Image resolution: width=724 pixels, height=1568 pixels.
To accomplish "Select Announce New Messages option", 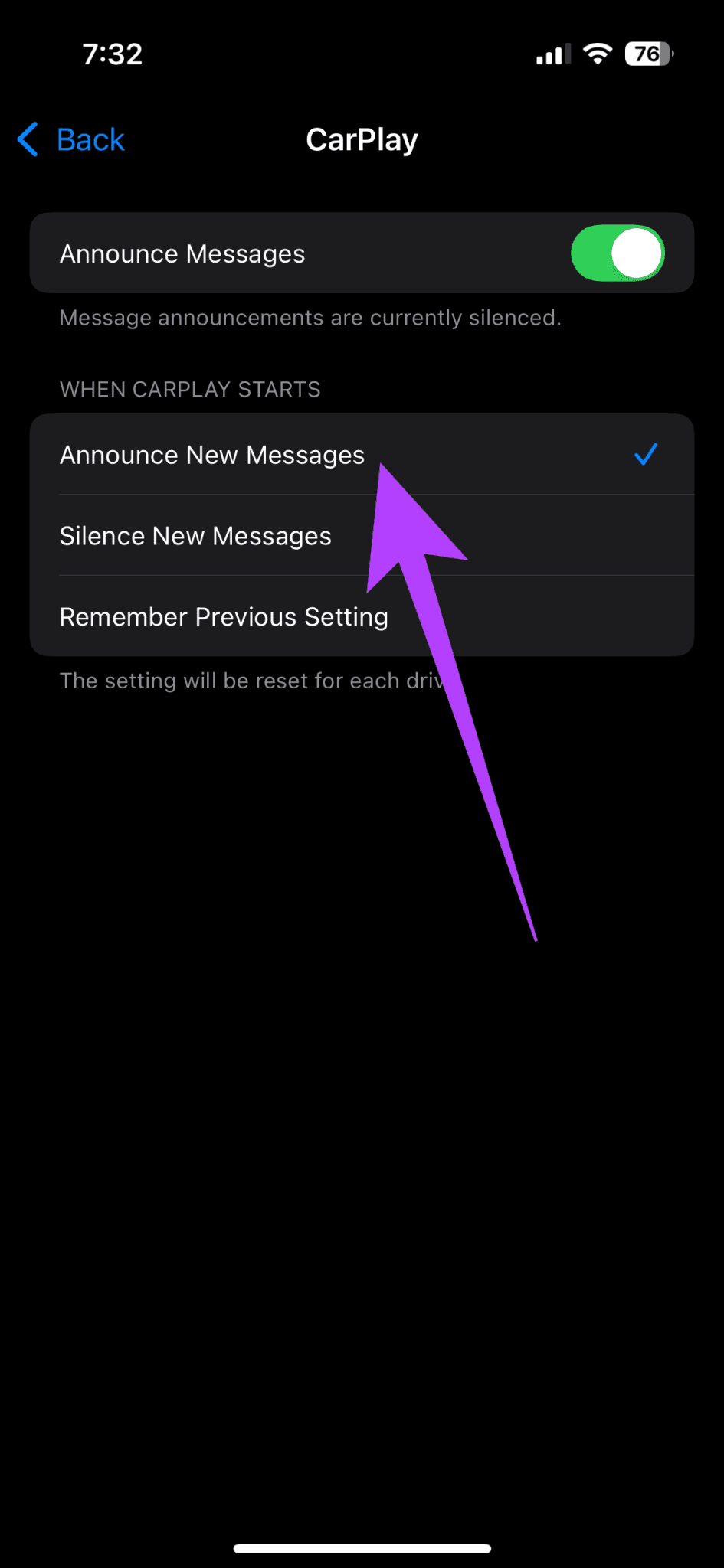I will pyautogui.click(x=212, y=455).
